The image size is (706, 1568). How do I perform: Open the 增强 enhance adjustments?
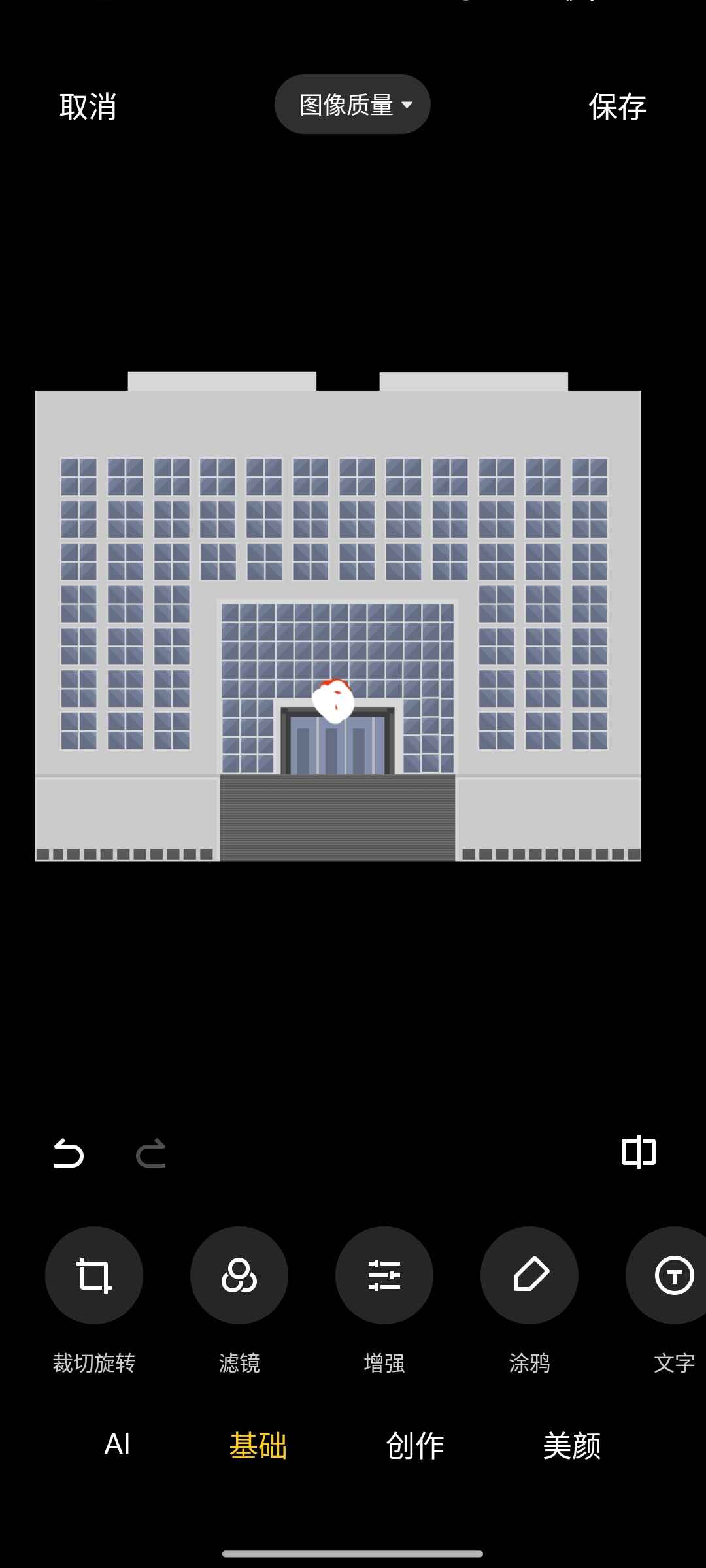point(384,1275)
